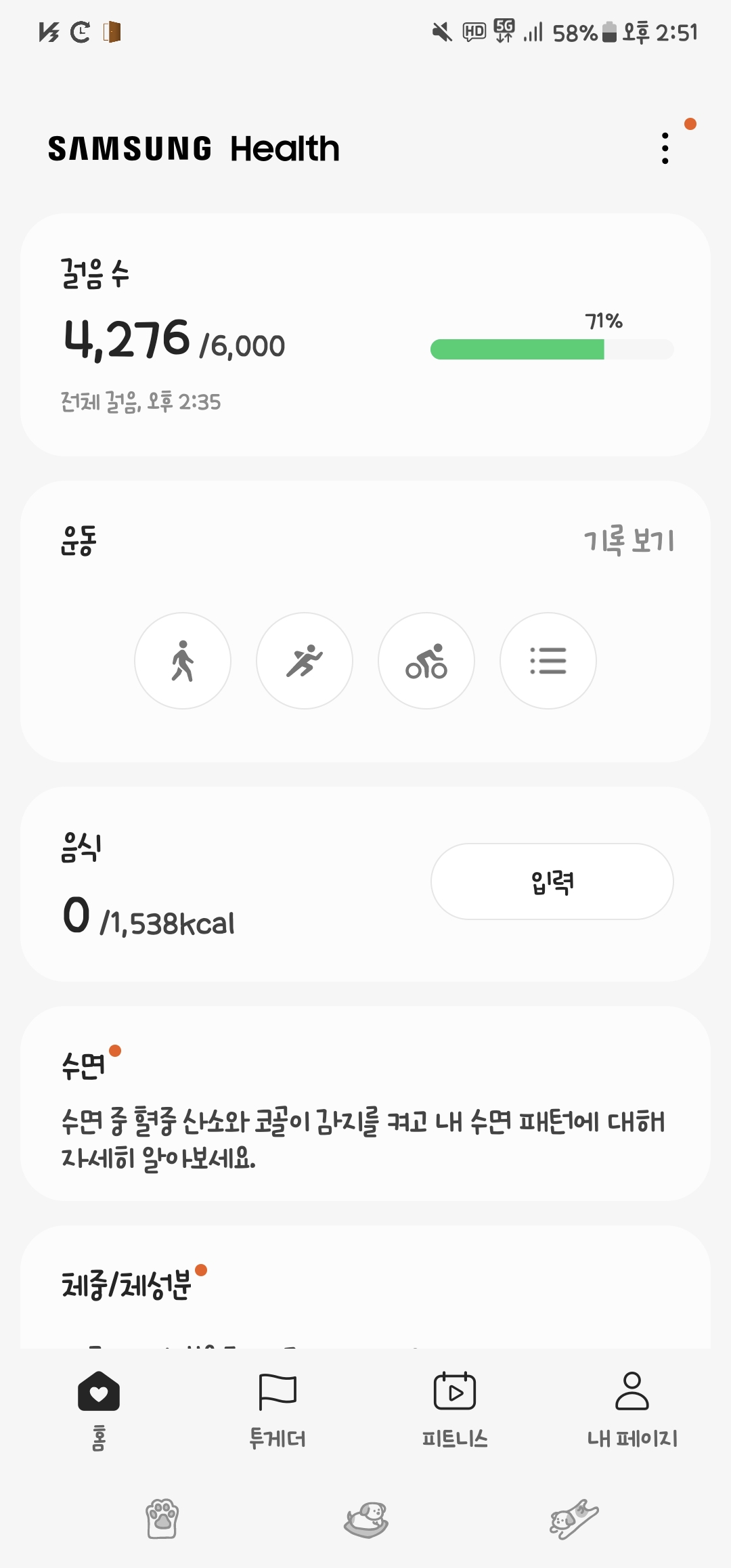Open the 체중/체성분 body composition card
Screen dimensions: 731x1568
click(365, 1286)
